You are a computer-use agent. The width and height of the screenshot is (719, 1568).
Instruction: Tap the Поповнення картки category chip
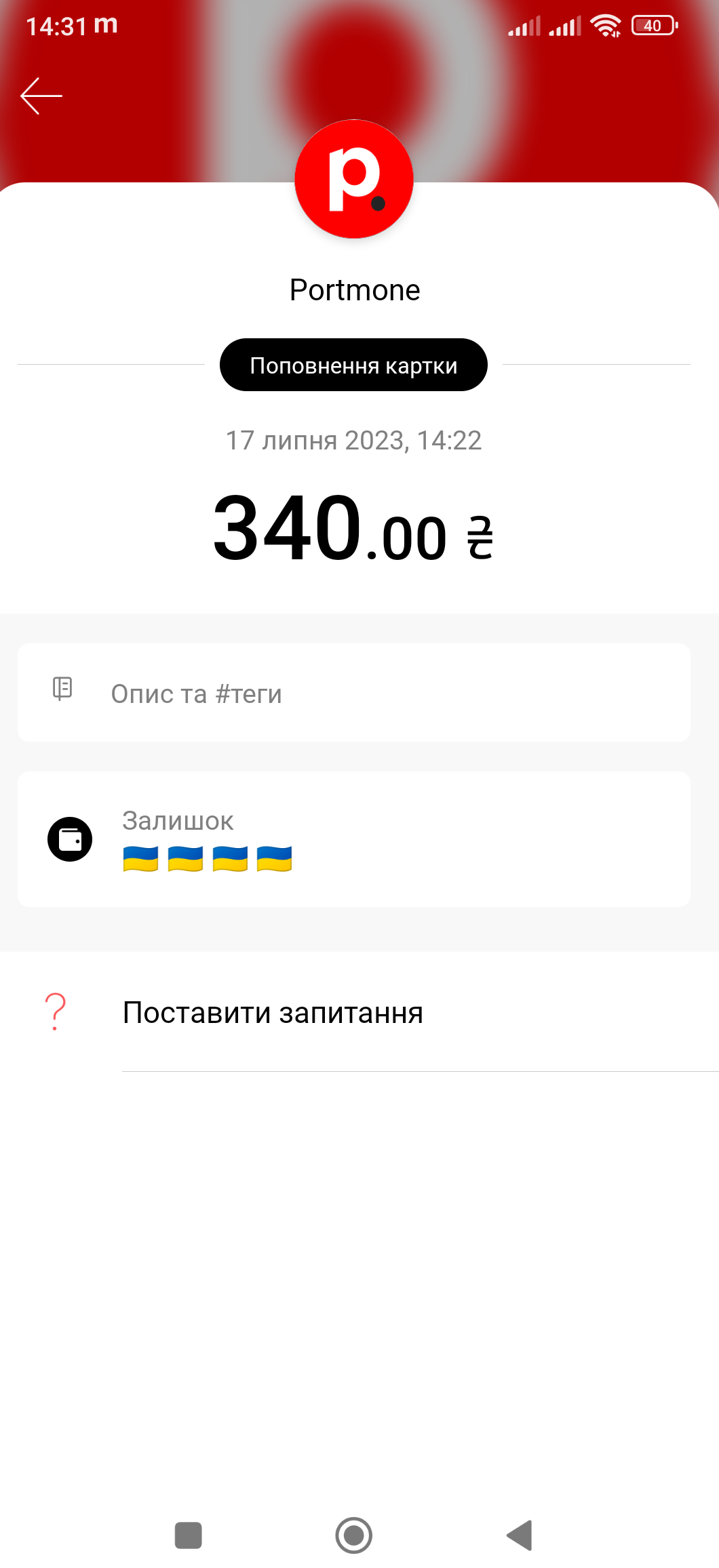click(353, 365)
